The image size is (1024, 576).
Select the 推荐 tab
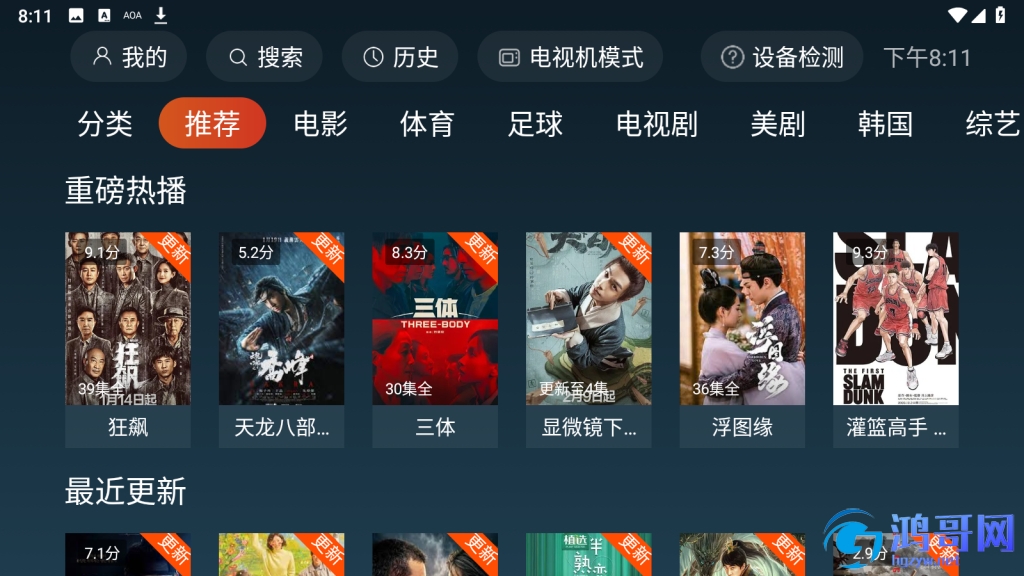[x=212, y=124]
